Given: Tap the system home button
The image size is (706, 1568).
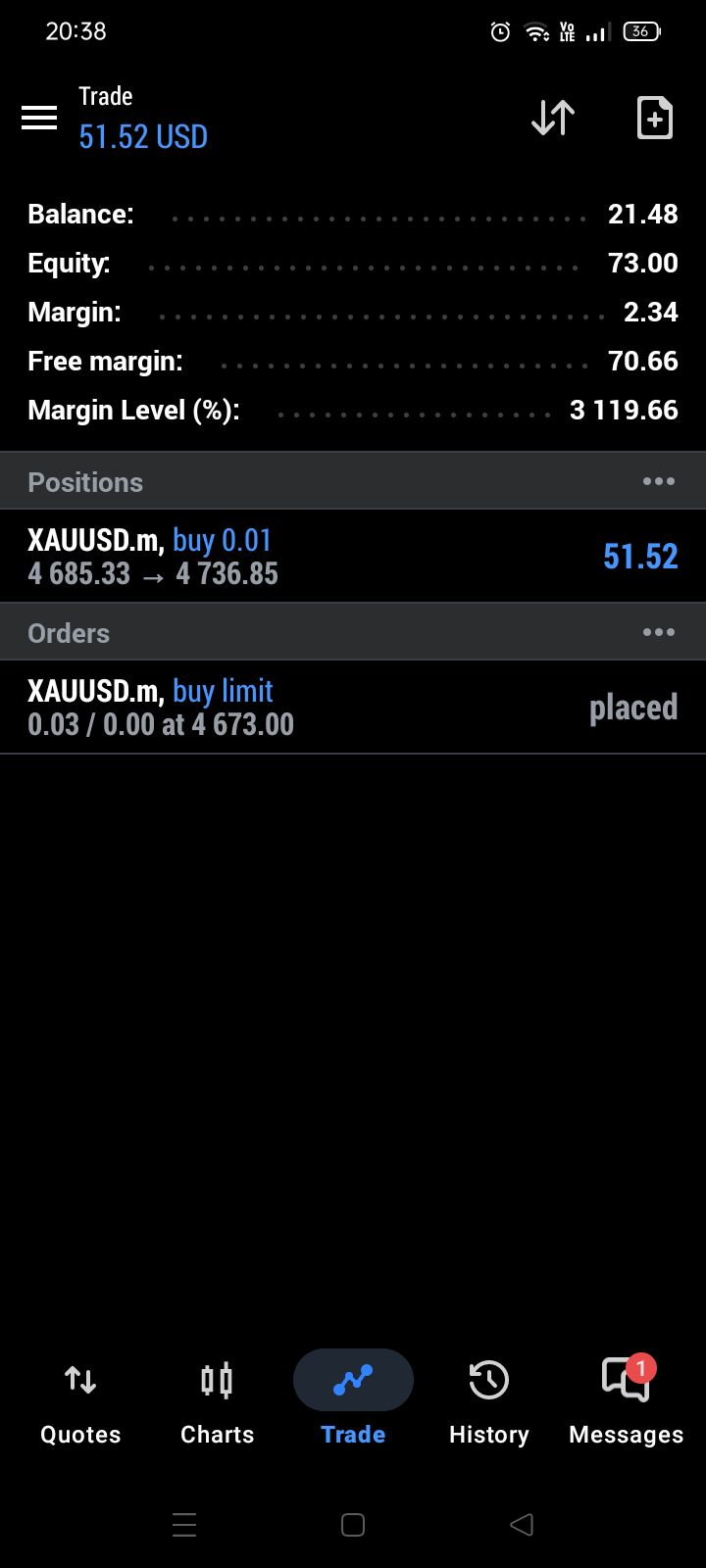Looking at the screenshot, I should coord(353,1524).
